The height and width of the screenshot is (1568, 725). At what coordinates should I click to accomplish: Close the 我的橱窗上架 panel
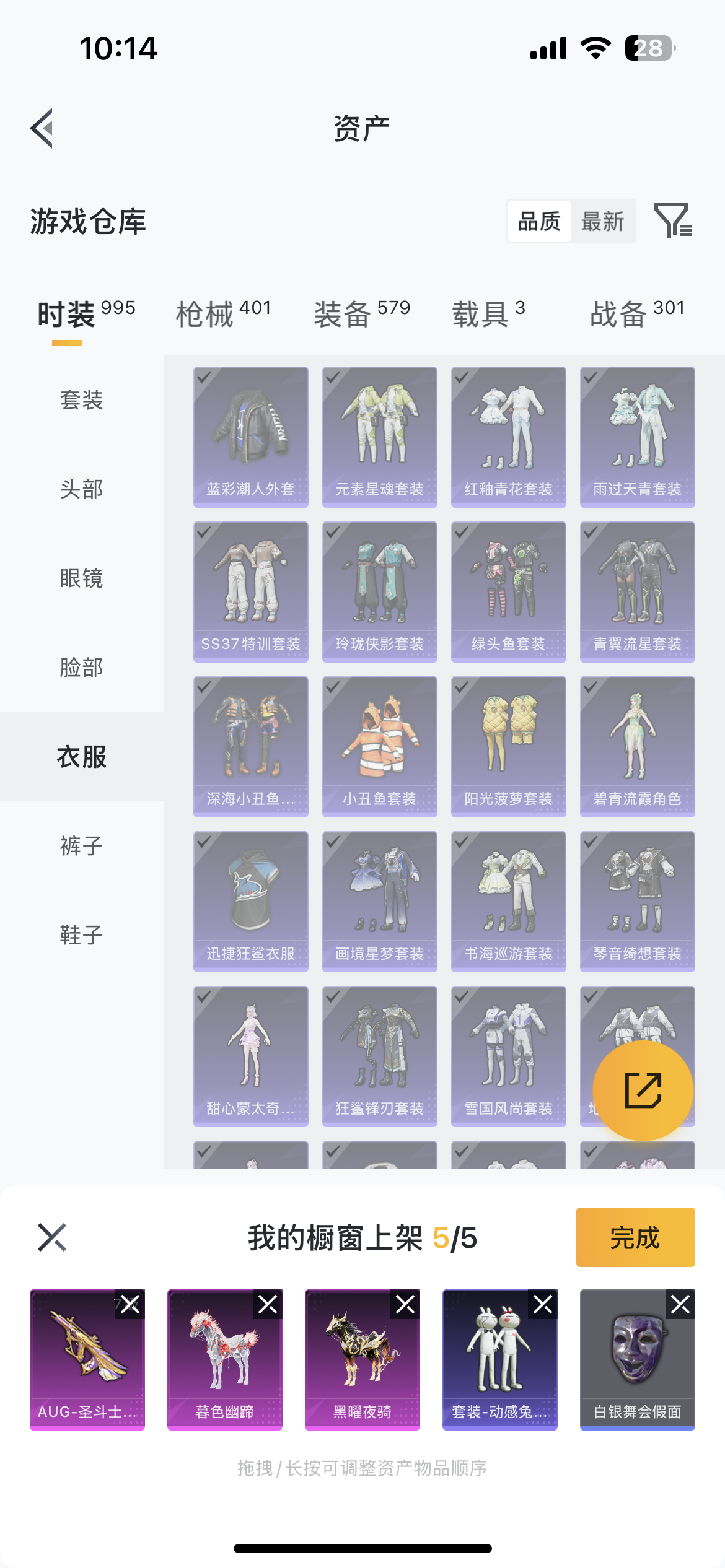tap(52, 1237)
